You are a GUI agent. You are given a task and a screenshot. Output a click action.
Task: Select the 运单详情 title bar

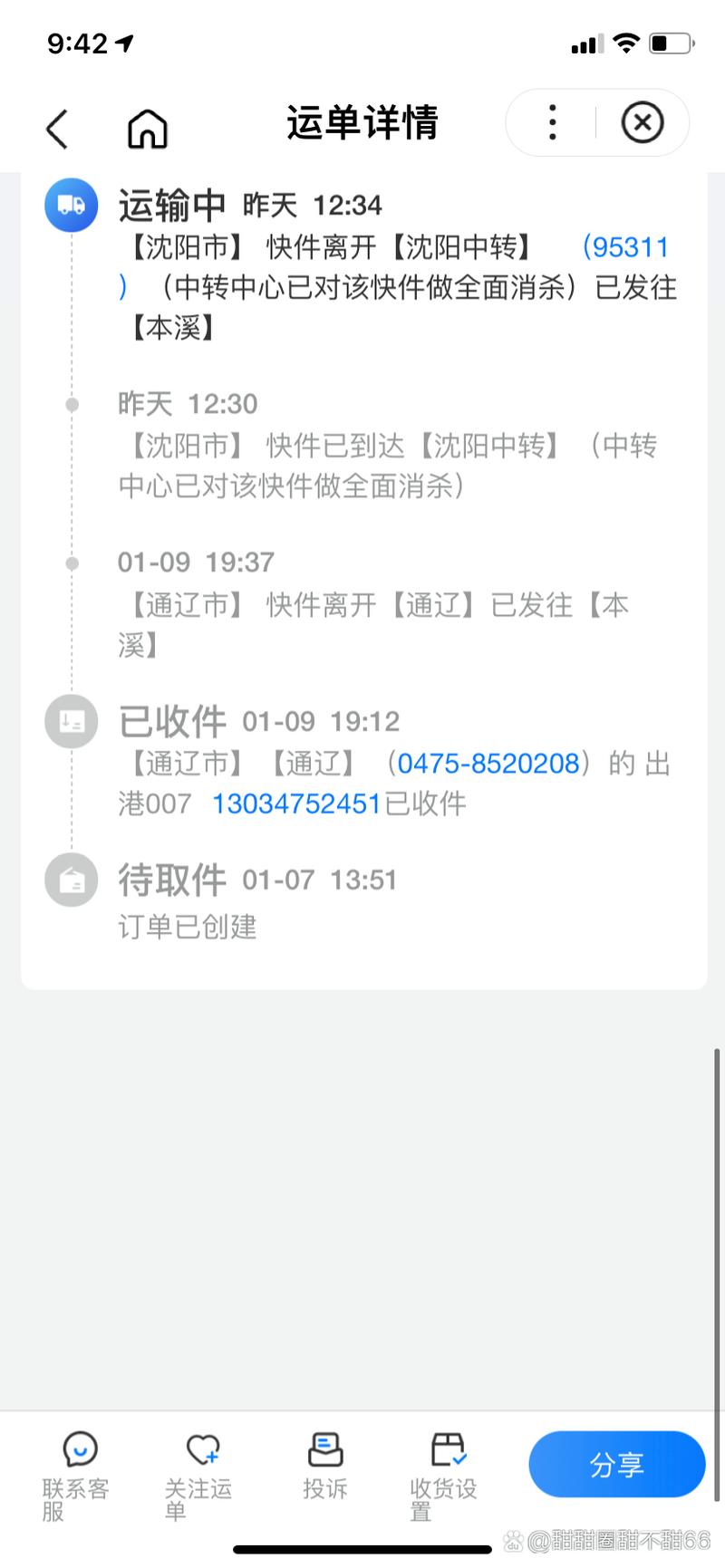click(x=361, y=124)
